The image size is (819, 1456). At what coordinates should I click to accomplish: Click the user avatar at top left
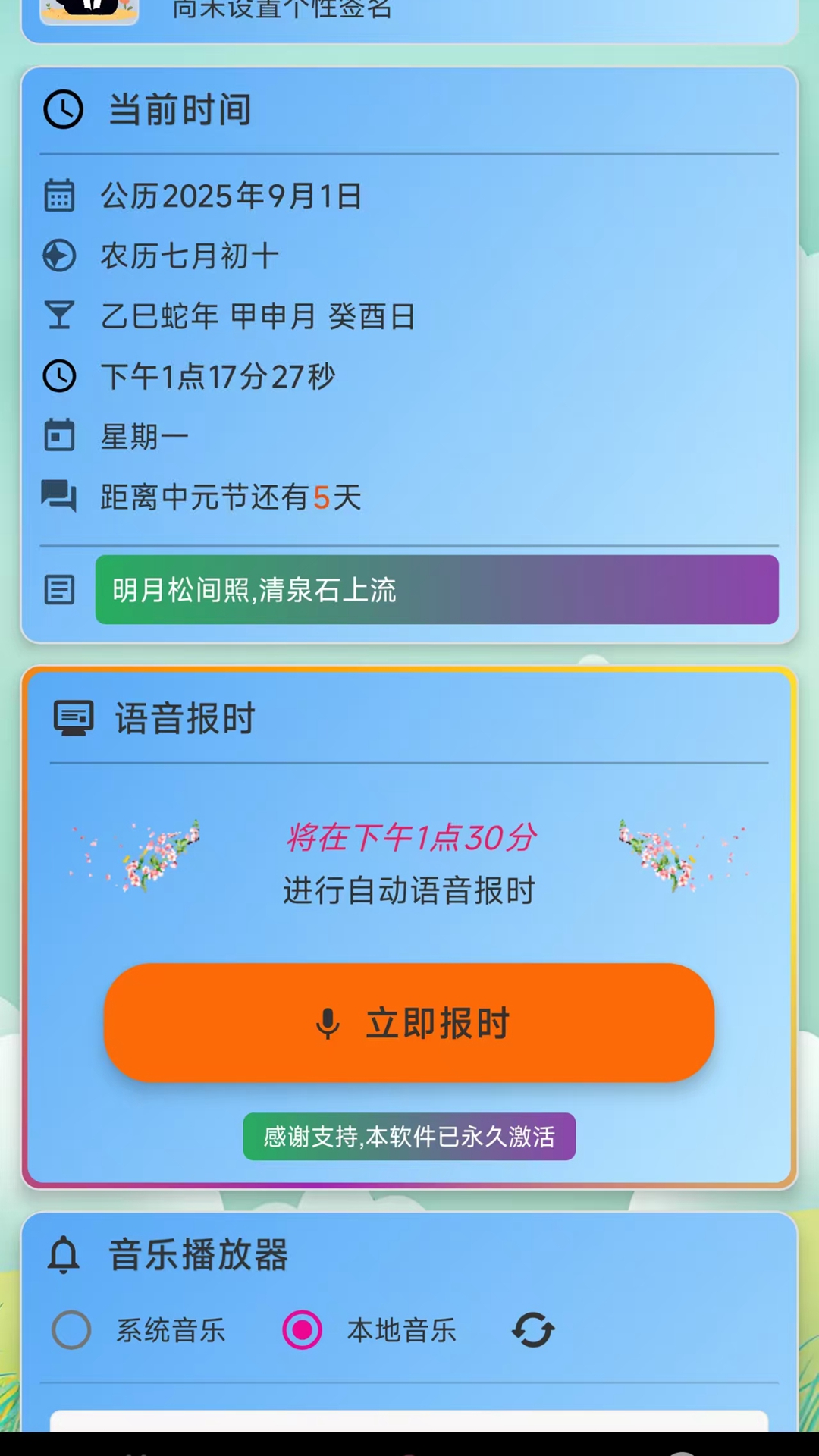(89, 11)
